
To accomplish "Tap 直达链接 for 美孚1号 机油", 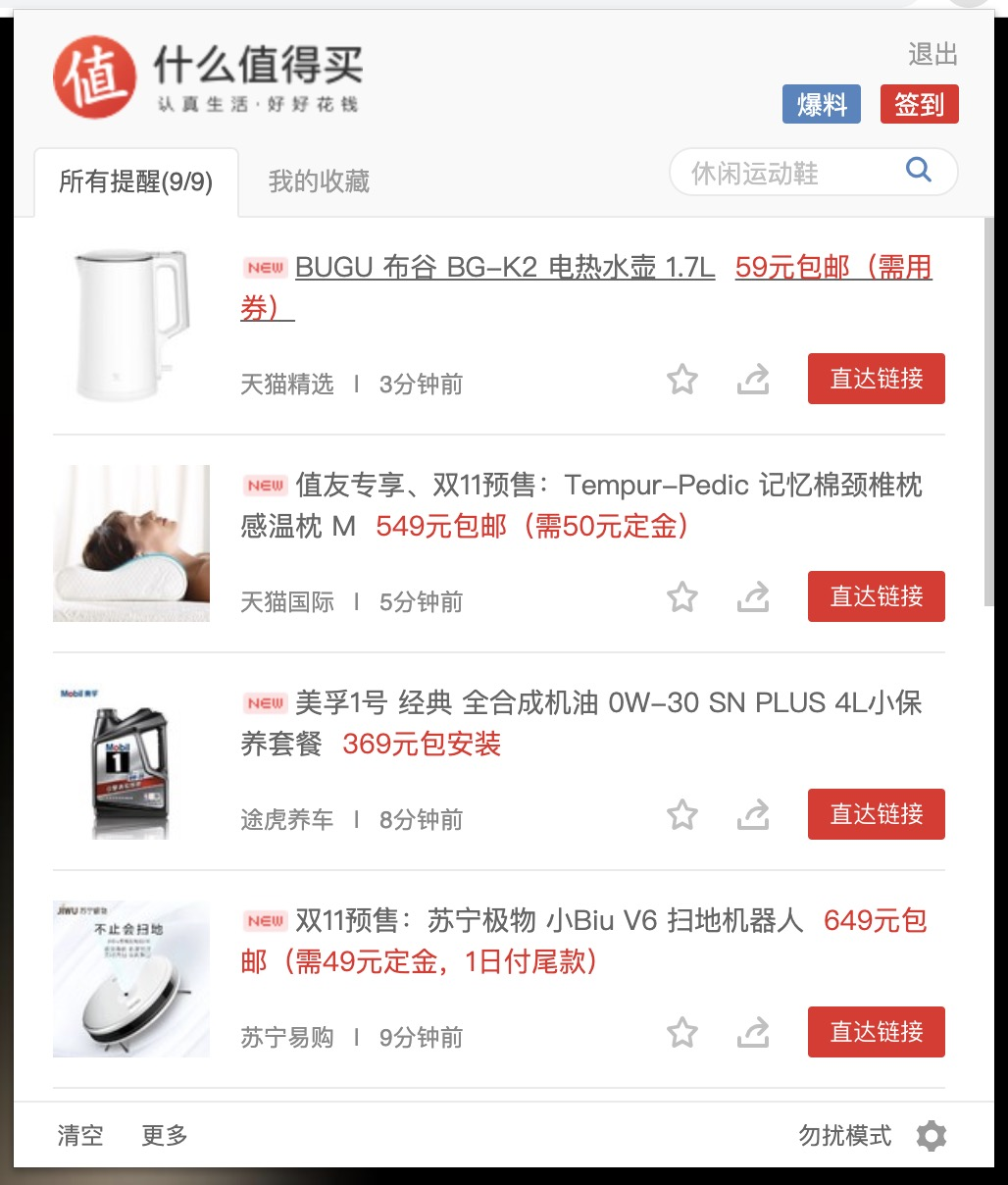I will (876, 814).
